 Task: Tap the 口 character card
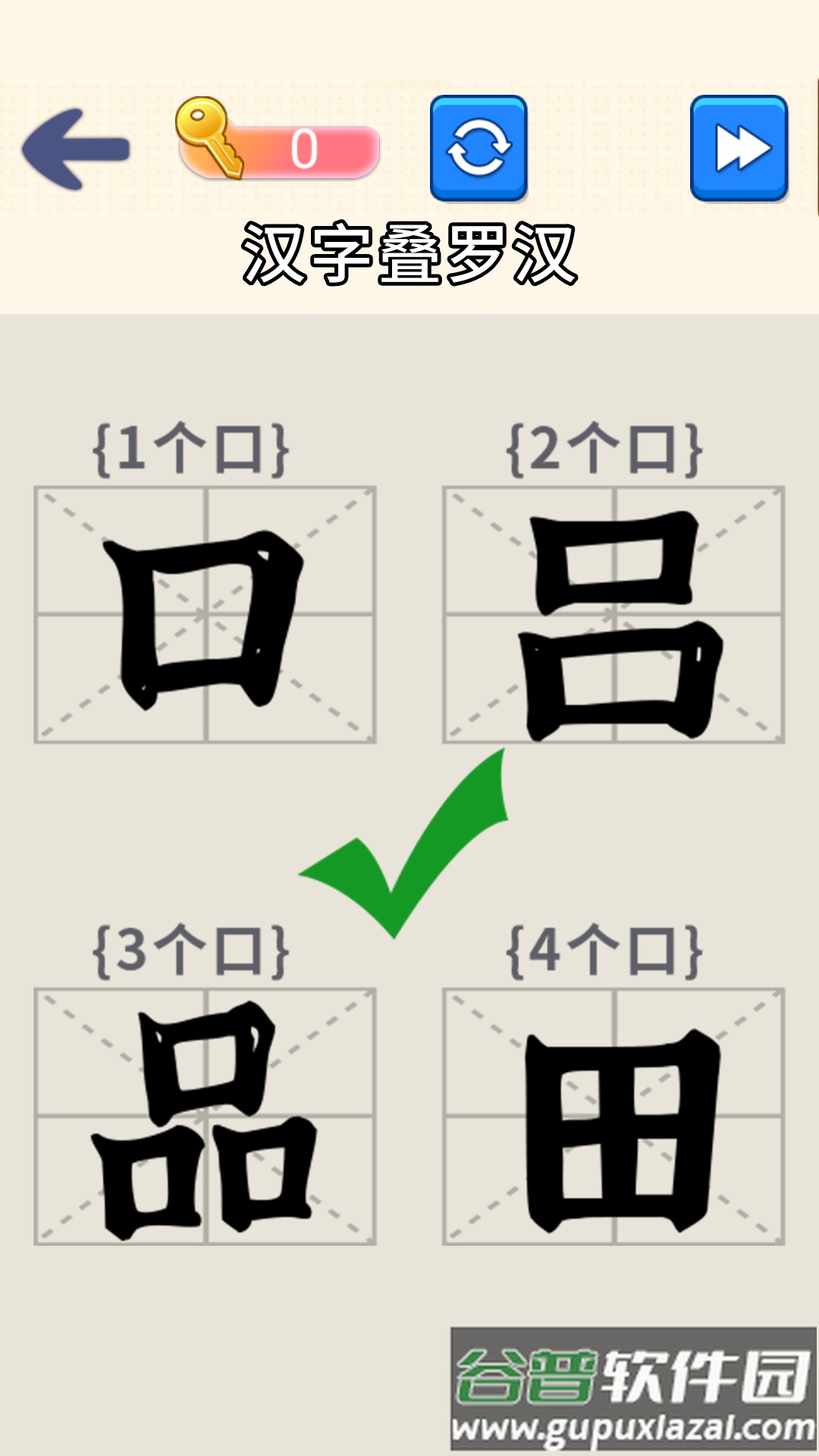205,614
